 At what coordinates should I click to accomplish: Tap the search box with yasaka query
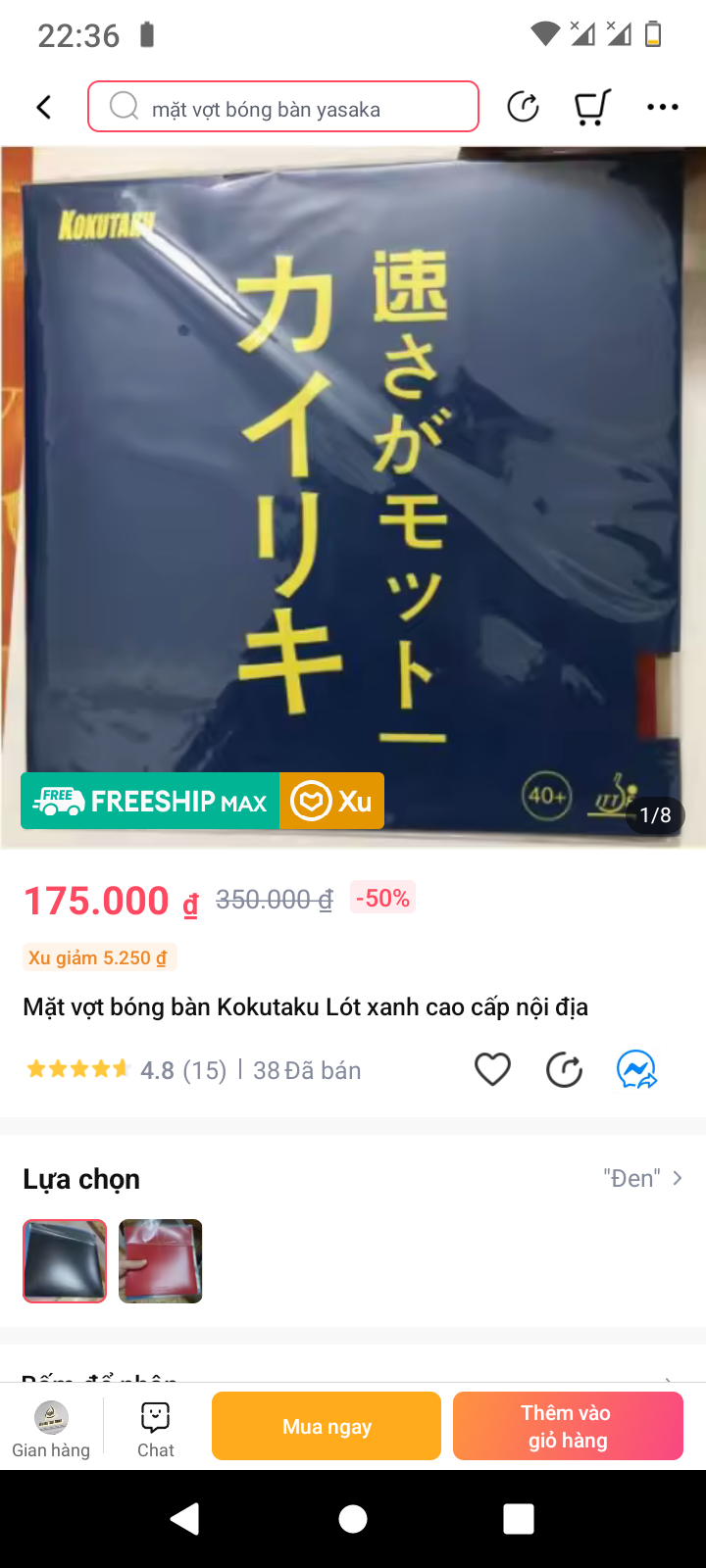(x=283, y=107)
